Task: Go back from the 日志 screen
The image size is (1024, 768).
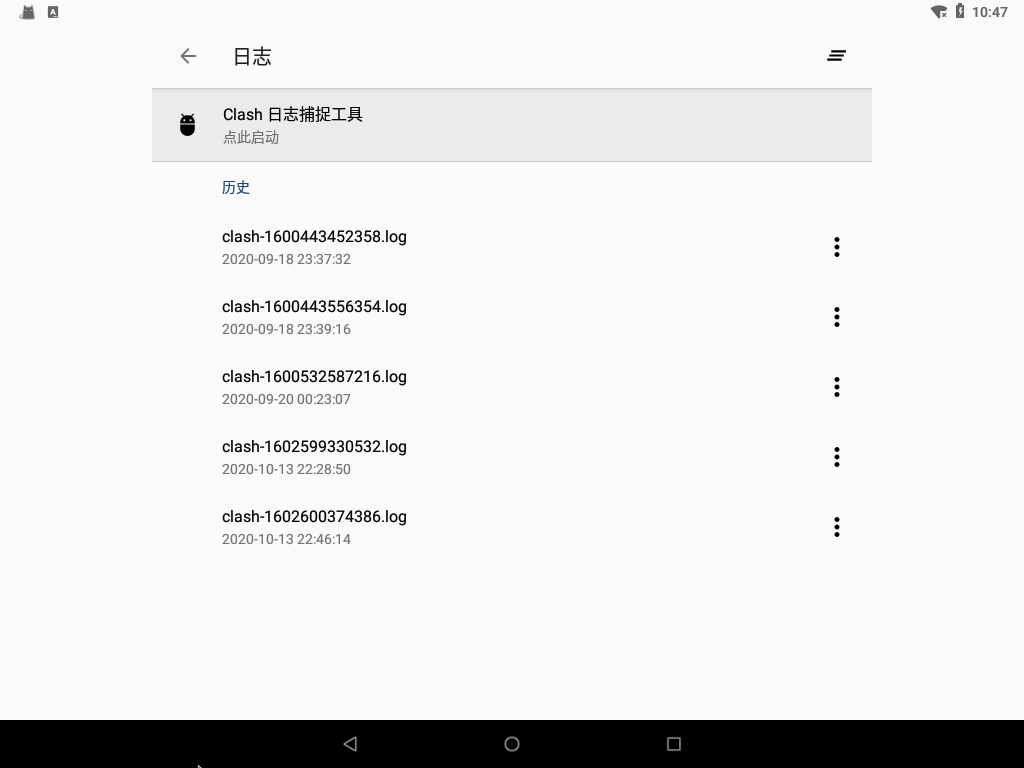Action: tap(188, 56)
